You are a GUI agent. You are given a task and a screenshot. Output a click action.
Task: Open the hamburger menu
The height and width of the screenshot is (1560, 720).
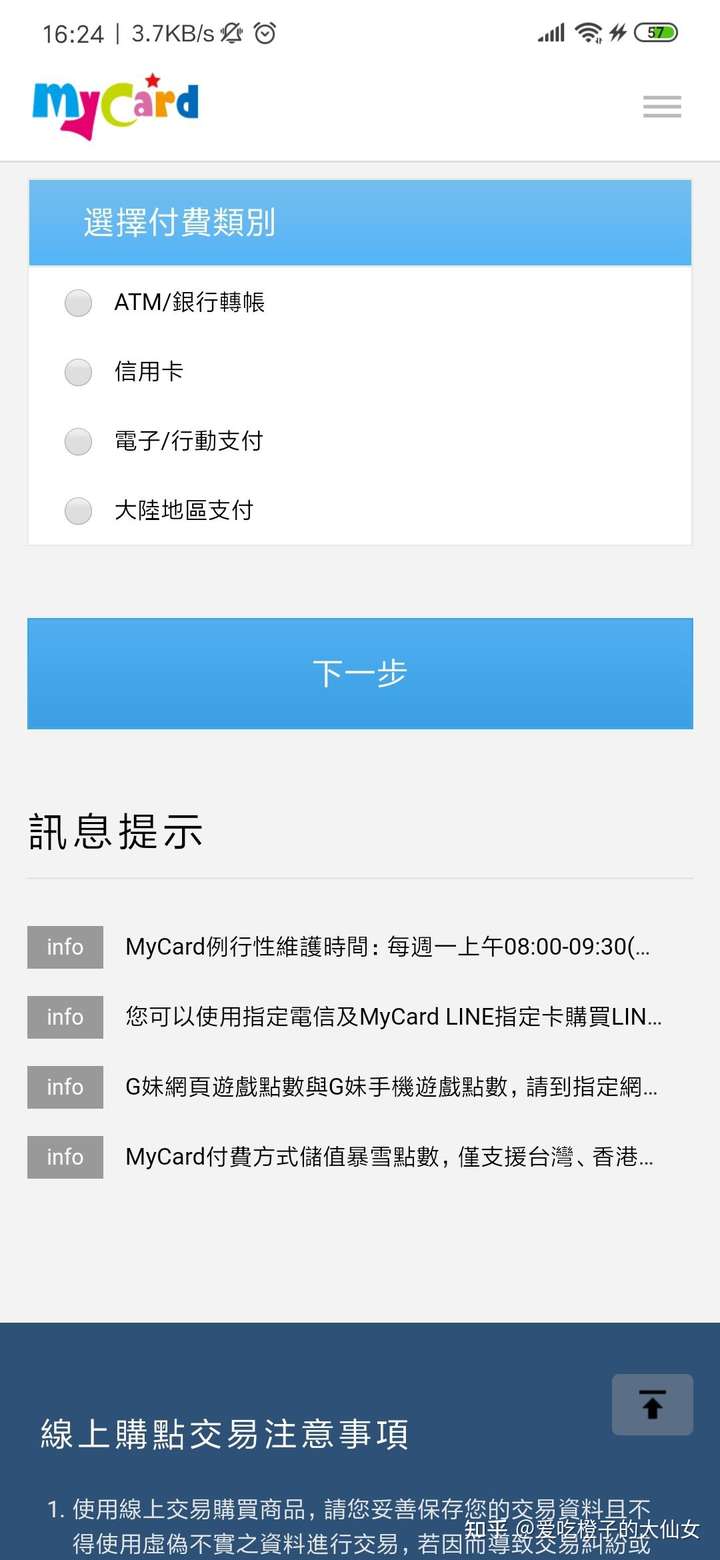pyautogui.click(x=662, y=106)
